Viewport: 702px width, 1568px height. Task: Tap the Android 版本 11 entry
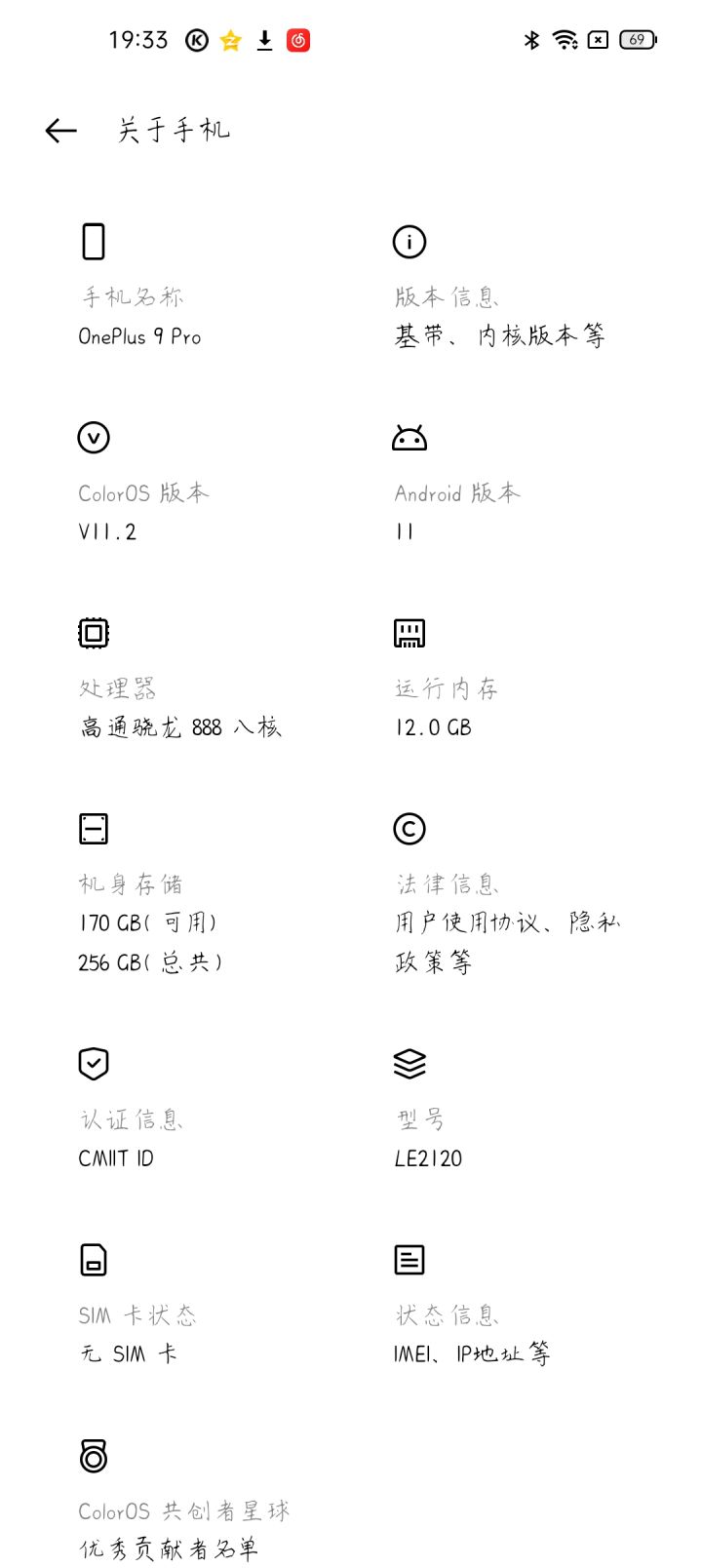click(509, 482)
